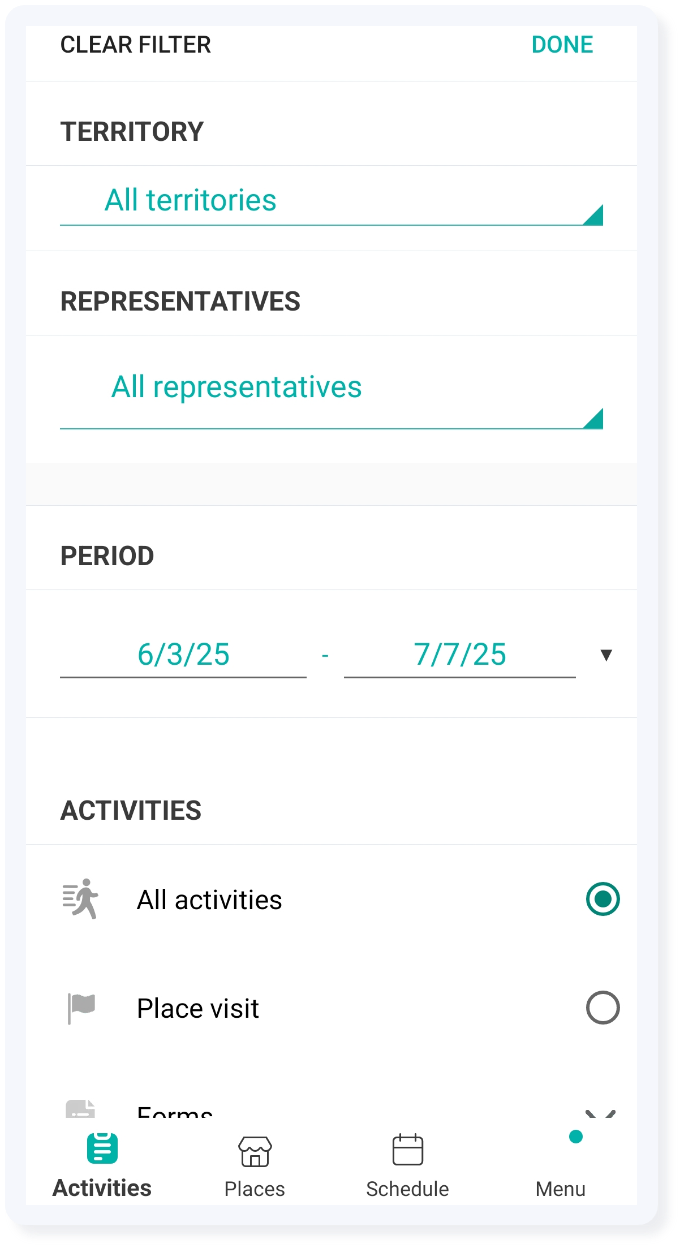Select the Place visit radio option
The height and width of the screenshot is (1250, 683).
(602, 1008)
